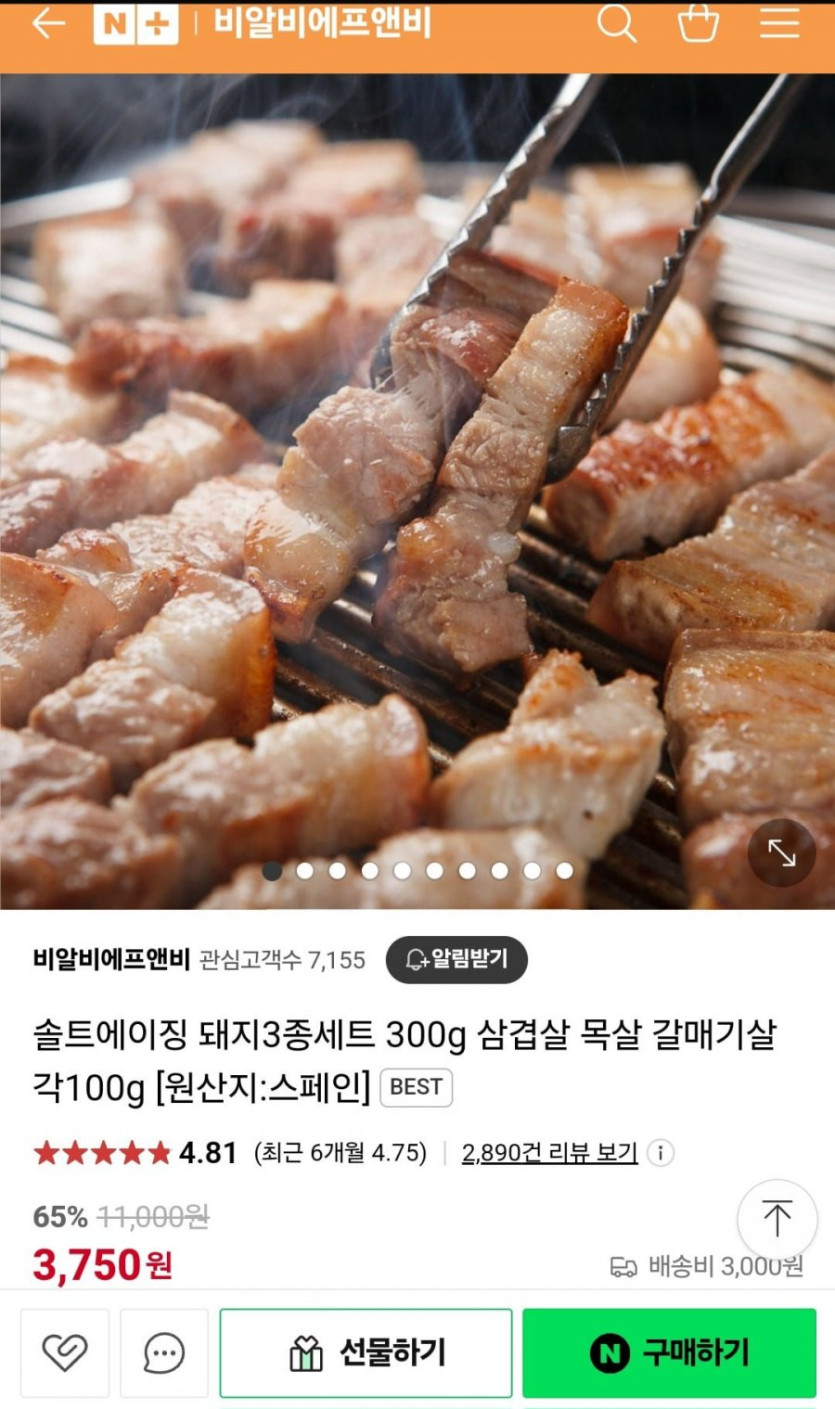This screenshot has height=1409, width=835.
Task: Open the N+ store home
Action: pyautogui.click(x=135, y=24)
